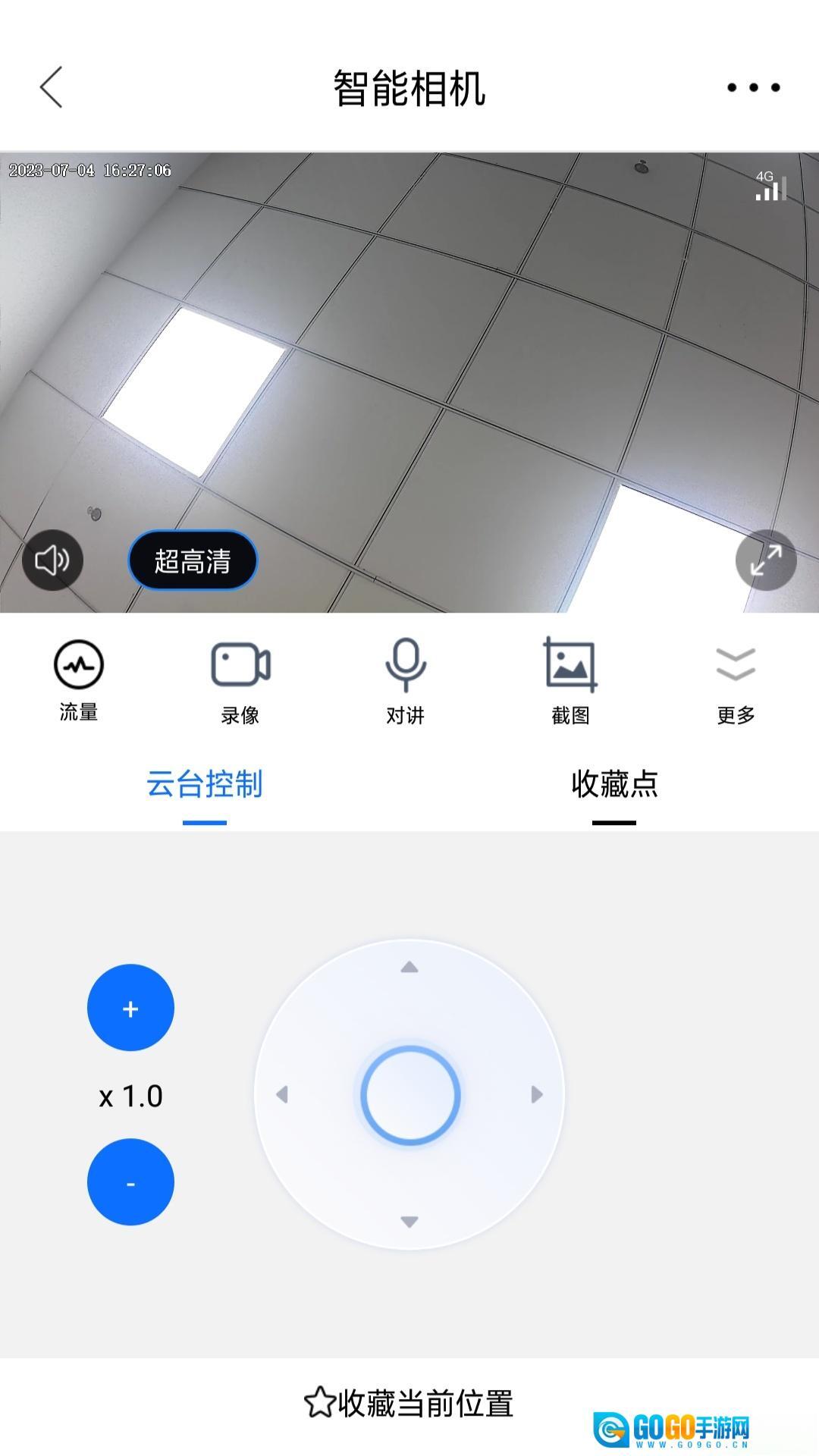The width and height of the screenshot is (819, 1456).
Task: Pan camera left with joystick arrow
Action: click(x=282, y=1094)
